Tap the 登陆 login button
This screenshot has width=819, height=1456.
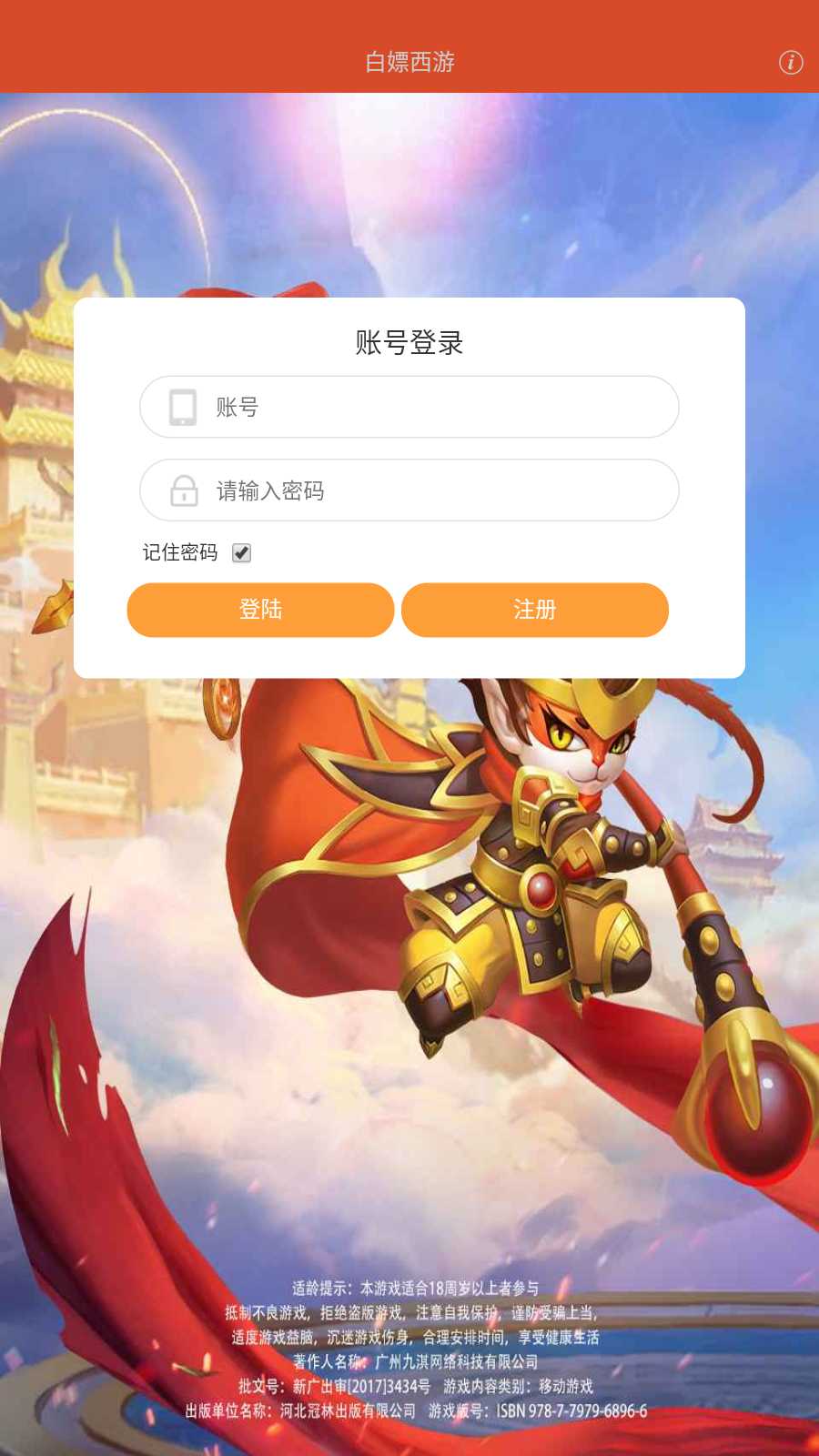(260, 610)
